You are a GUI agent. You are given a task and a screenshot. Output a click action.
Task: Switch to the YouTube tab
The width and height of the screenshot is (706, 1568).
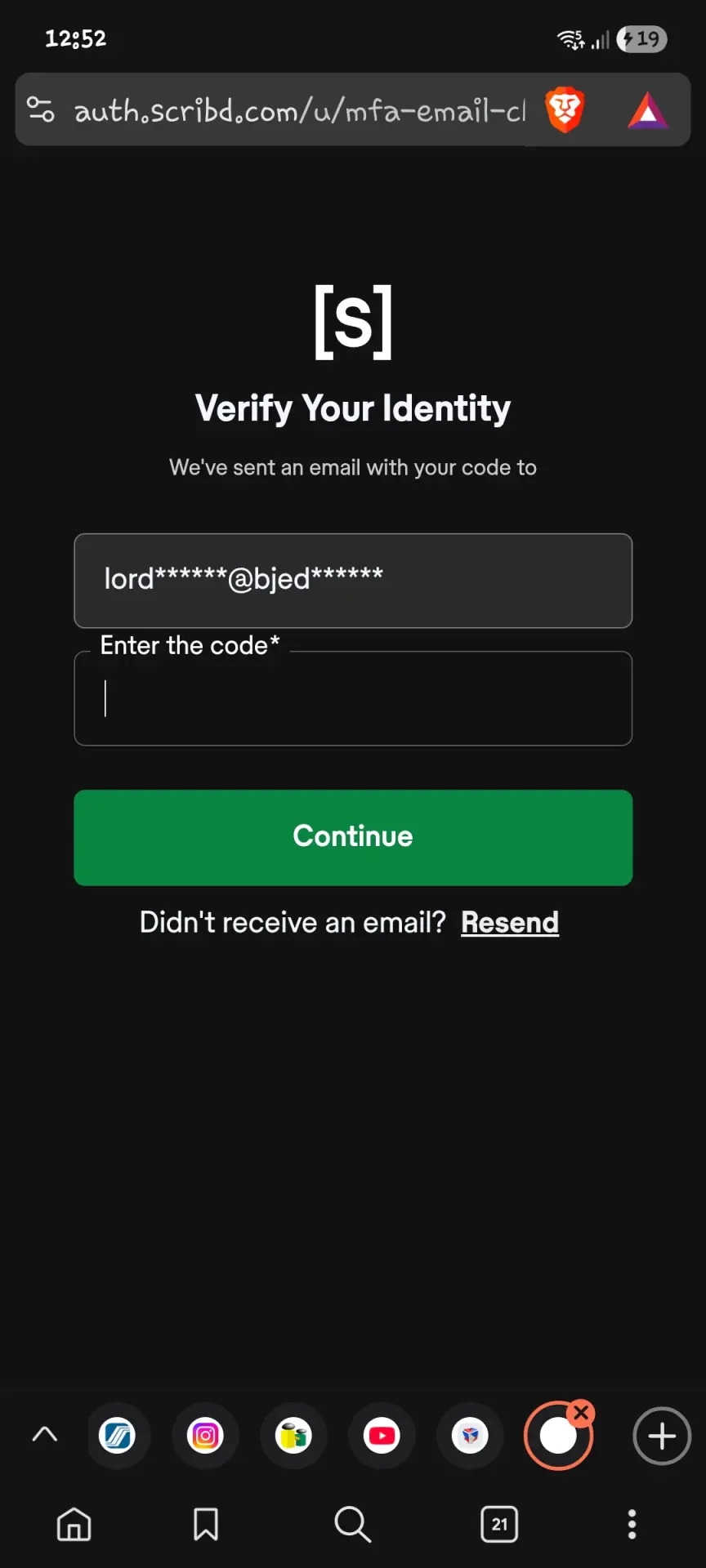tap(382, 1435)
